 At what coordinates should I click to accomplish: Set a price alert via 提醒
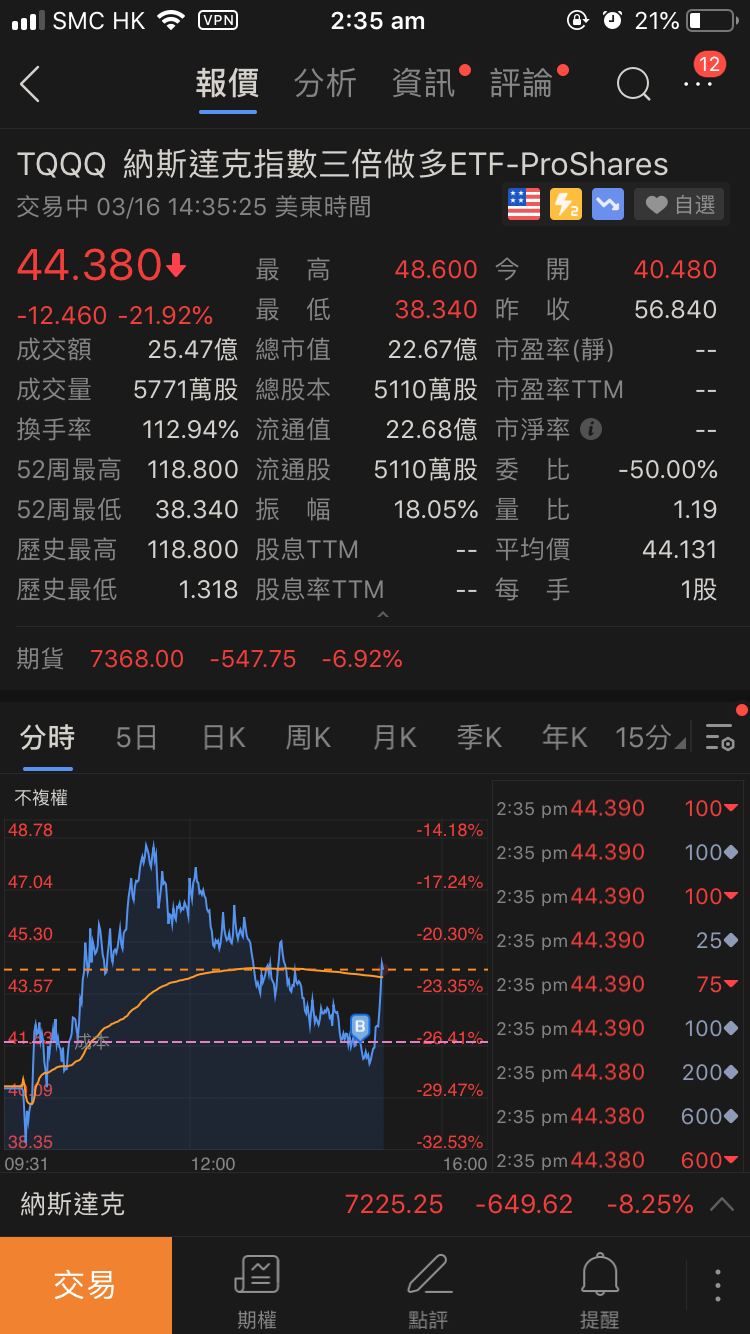pyautogui.click(x=600, y=1290)
